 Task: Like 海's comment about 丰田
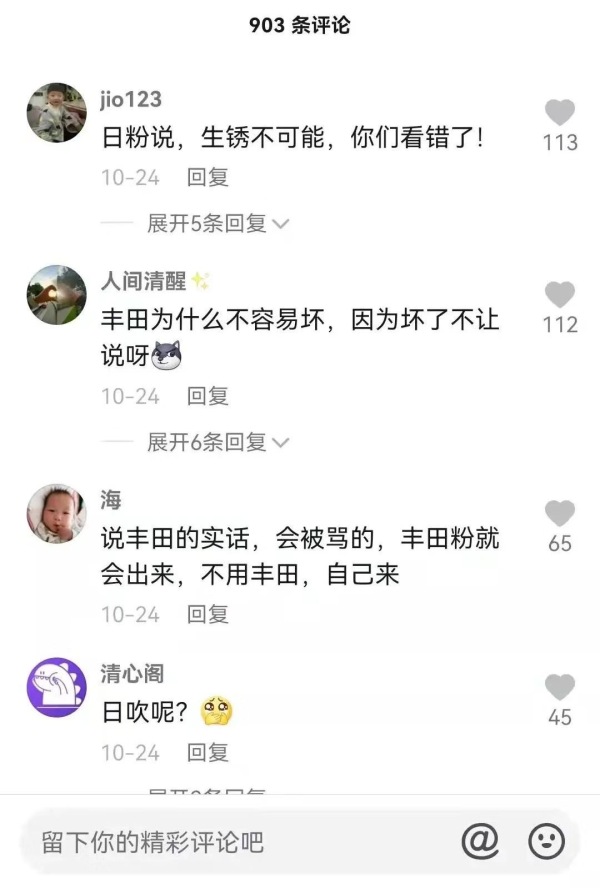[560, 513]
